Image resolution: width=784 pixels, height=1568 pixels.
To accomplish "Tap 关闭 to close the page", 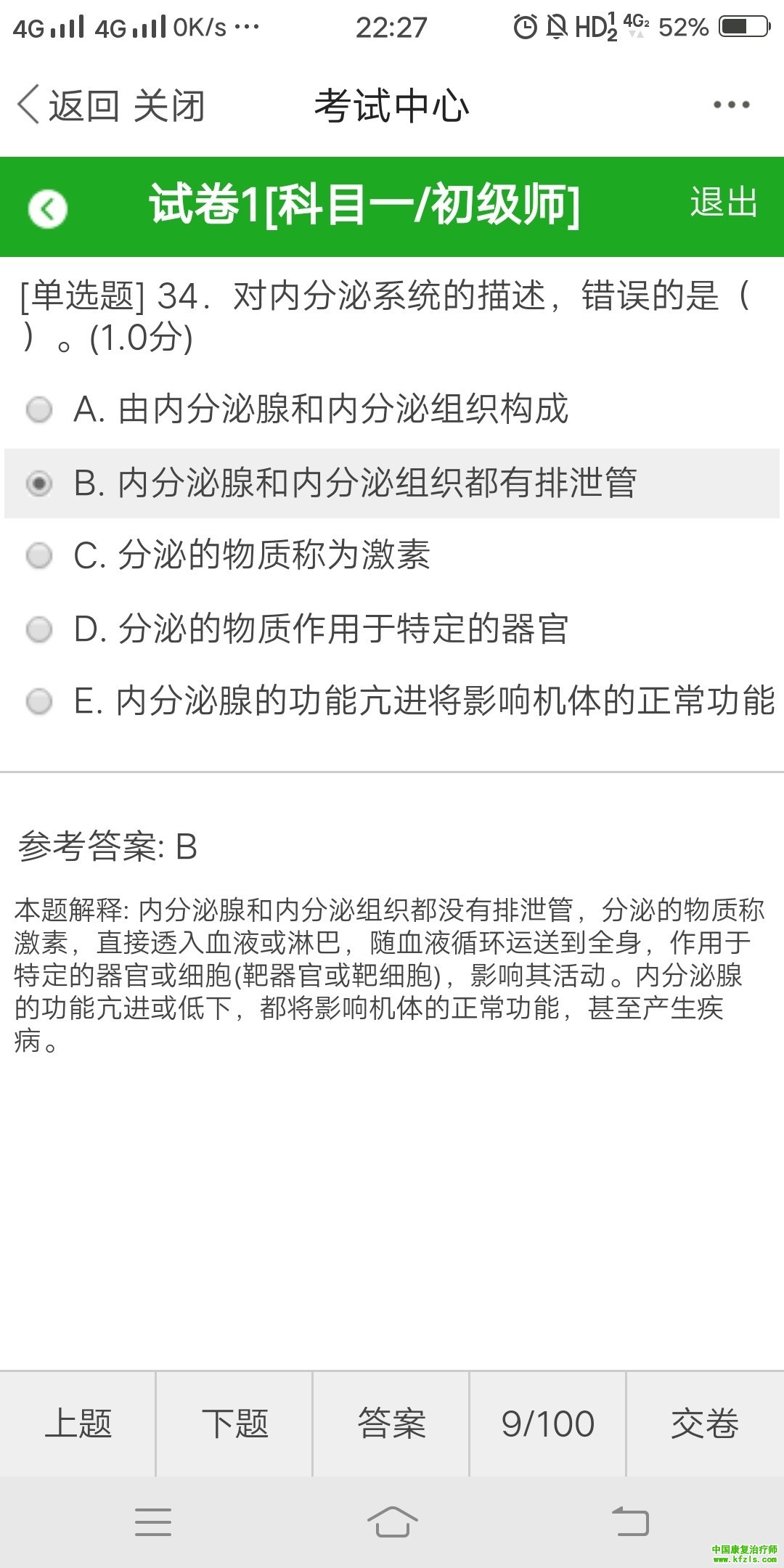I will [x=168, y=106].
